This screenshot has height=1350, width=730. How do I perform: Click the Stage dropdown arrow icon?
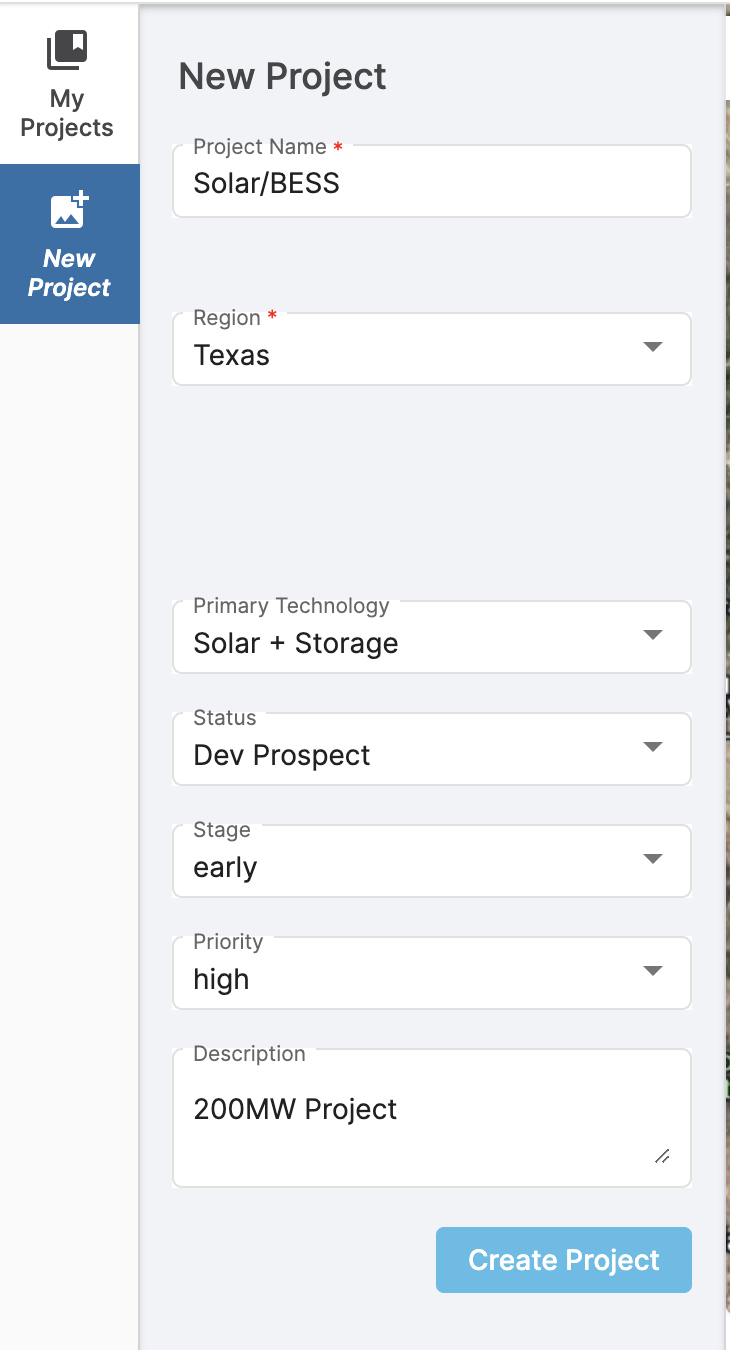pos(653,858)
